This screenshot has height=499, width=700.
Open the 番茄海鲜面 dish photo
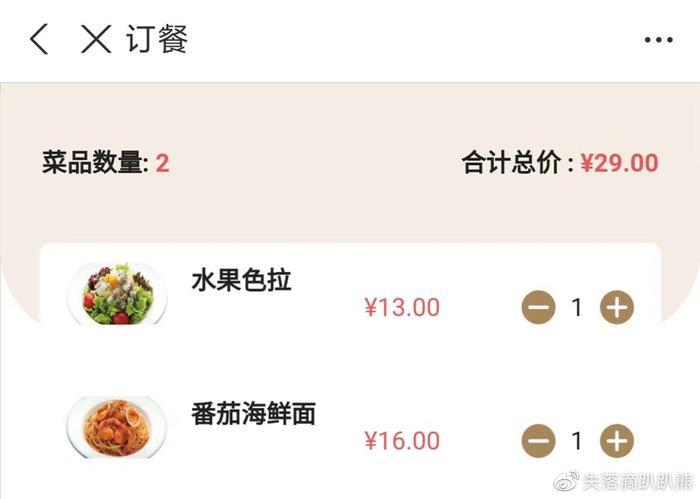coord(117,427)
